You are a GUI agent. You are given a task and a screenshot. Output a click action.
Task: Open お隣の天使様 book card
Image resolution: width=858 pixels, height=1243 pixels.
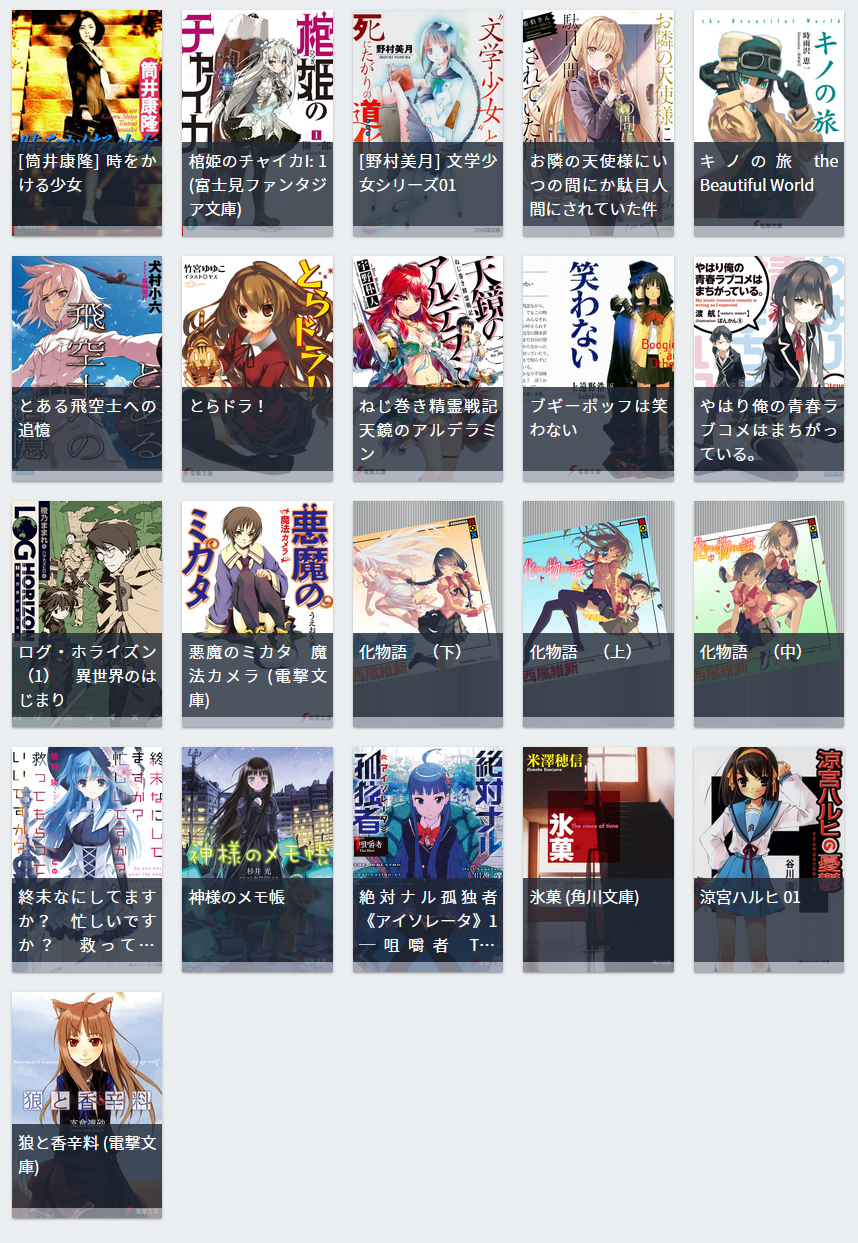coord(598,122)
